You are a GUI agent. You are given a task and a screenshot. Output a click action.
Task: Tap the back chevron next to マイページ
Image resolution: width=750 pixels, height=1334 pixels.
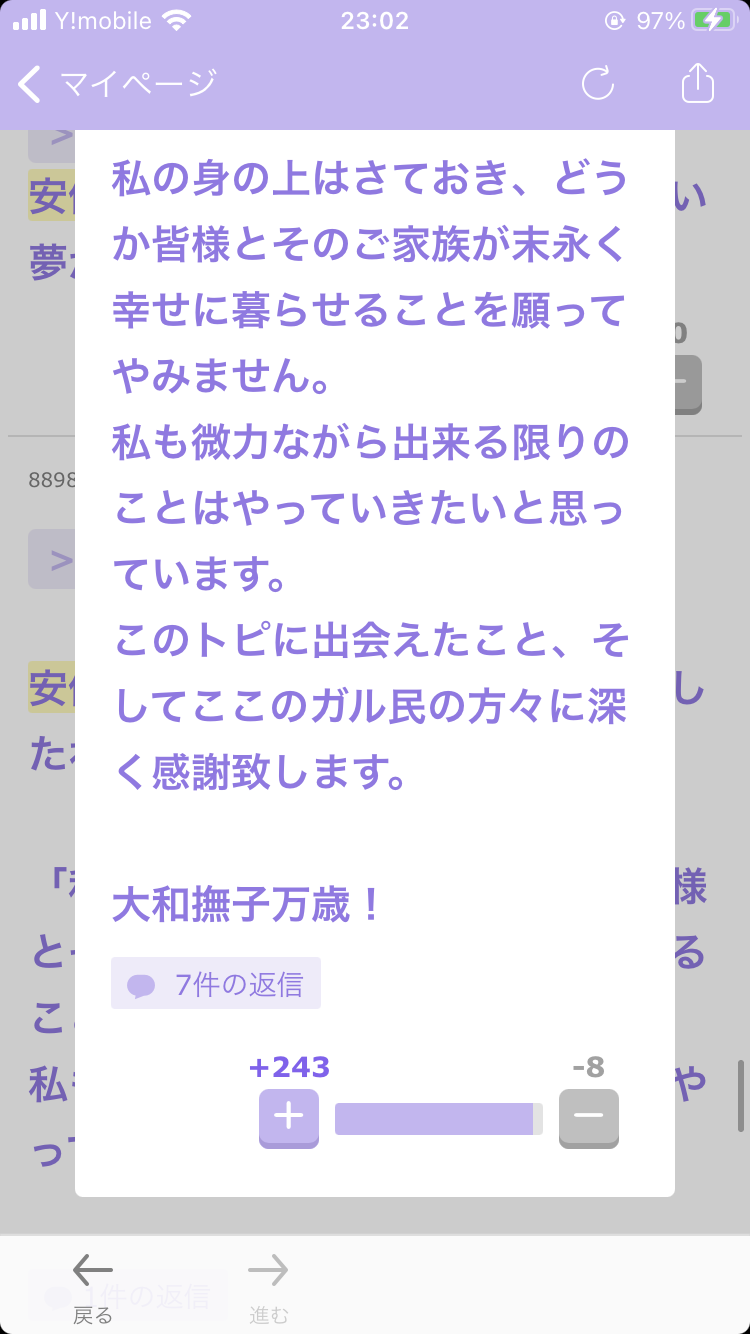tap(27, 85)
